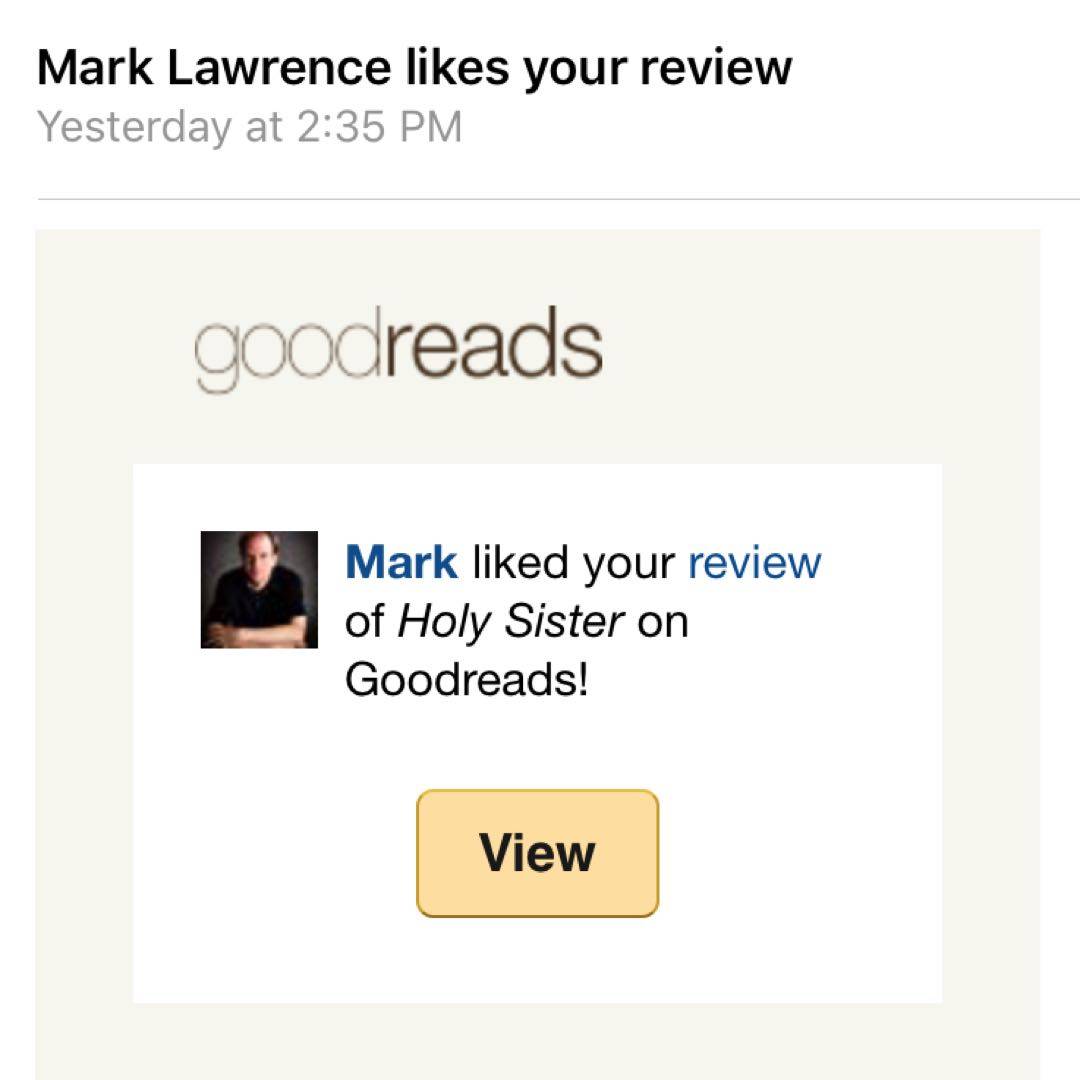
Task: Tap the yellow View button
Action: 537,853
